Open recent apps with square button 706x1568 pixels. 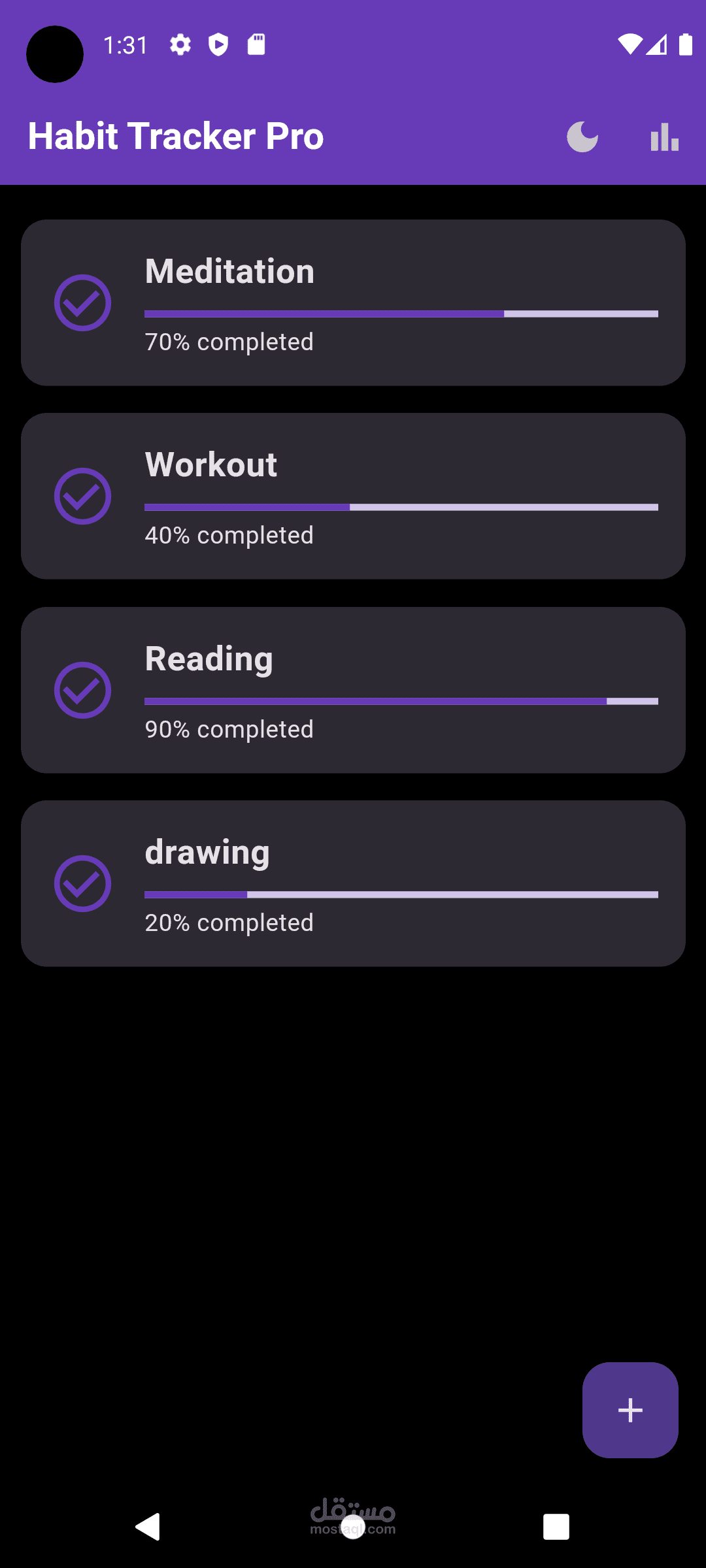tap(556, 1527)
